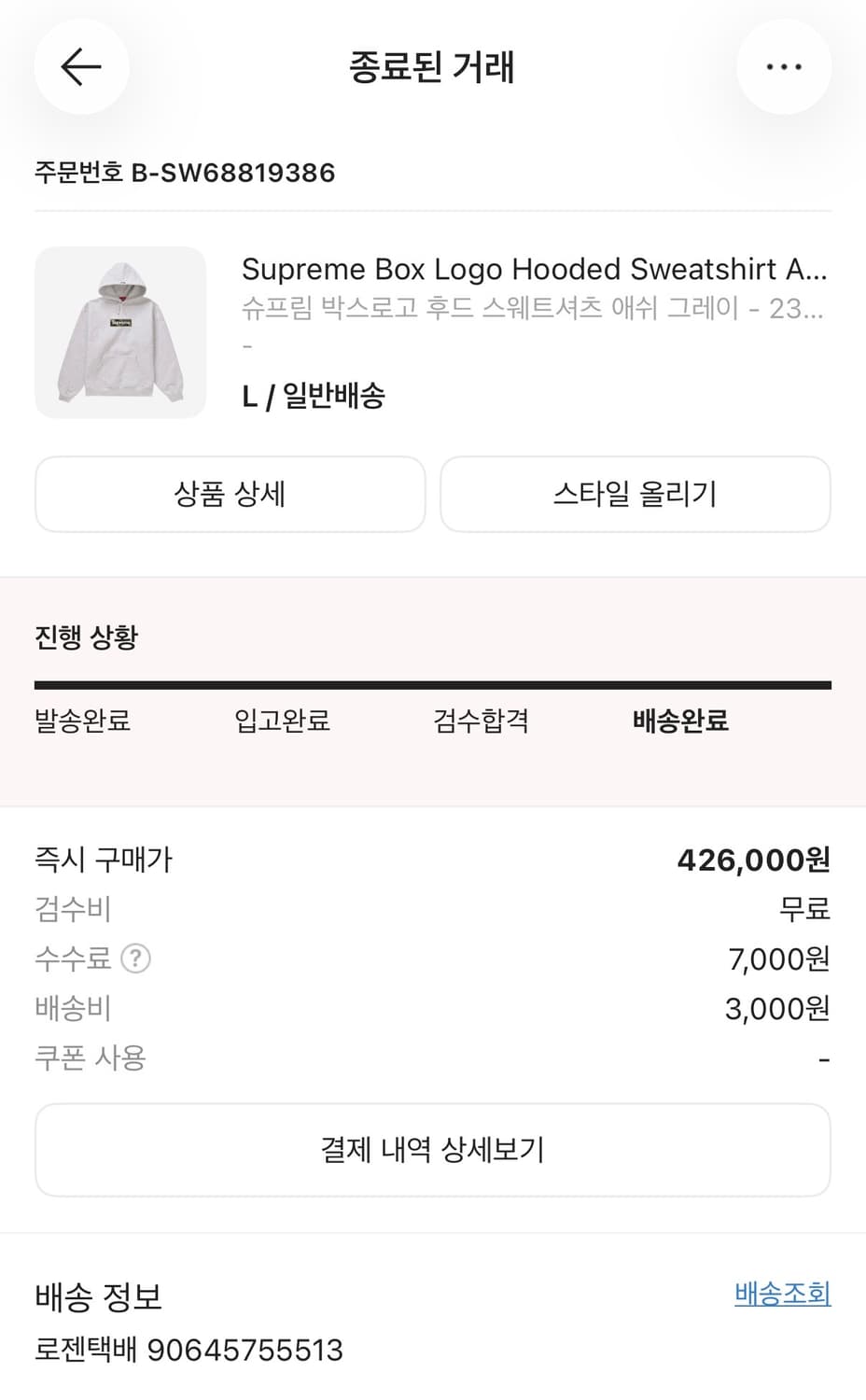Open 결제 내역 상세보기 payment details
866x1400 pixels.
tap(432, 1149)
